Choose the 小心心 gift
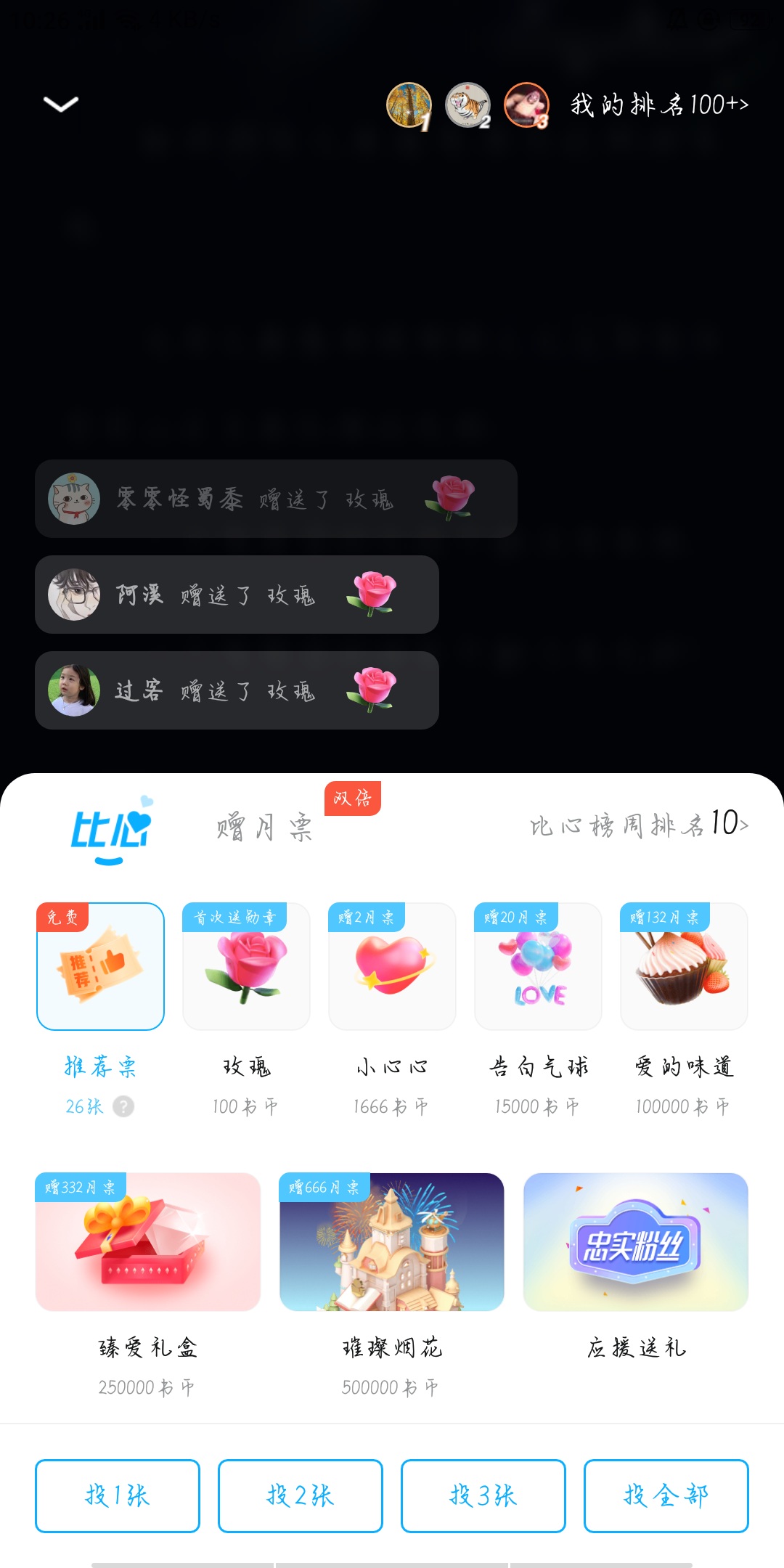Image resolution: width=784 pixels, height=1568 pixels. 392,966
